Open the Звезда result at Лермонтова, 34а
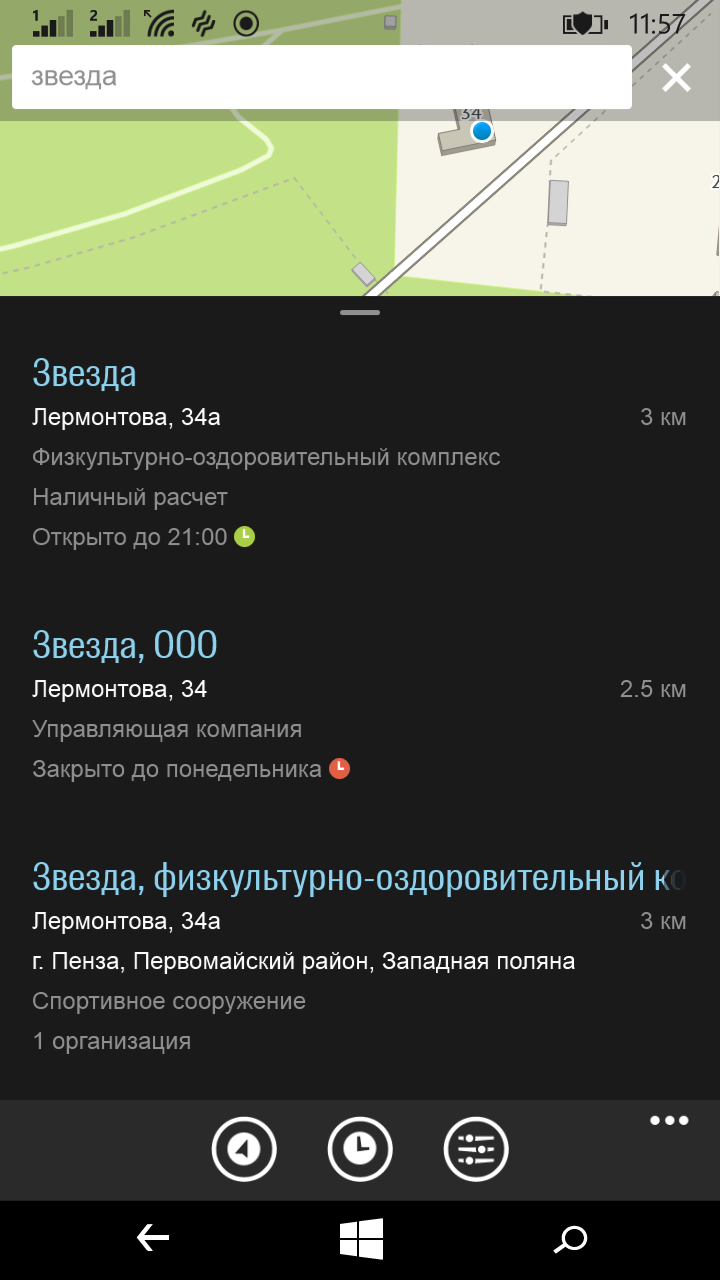The width and height of the screenshot is (720, 1280). point(360,454)
